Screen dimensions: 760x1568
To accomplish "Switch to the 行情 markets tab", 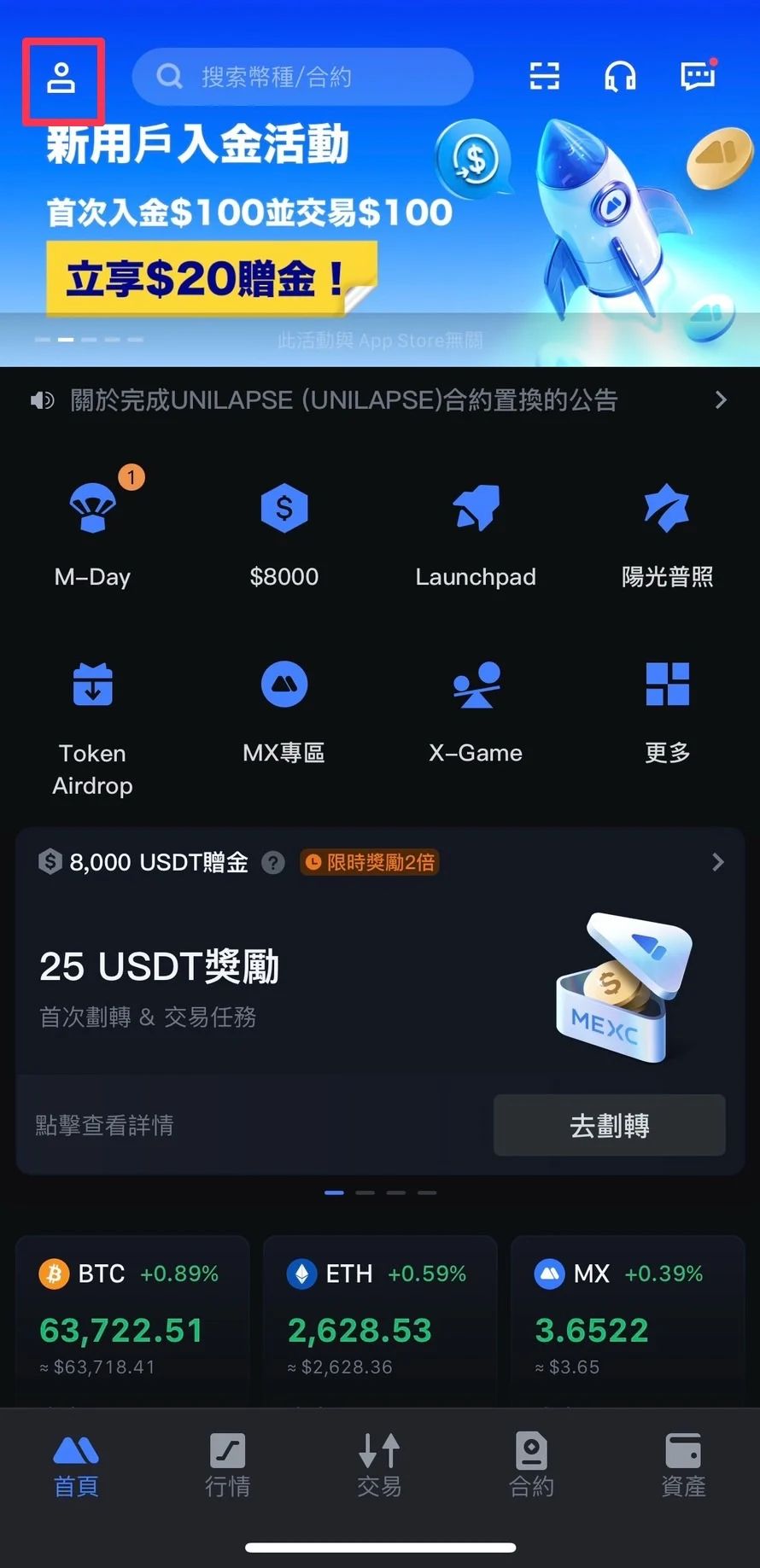I will pyautogui.click(x=227, y=1466).
